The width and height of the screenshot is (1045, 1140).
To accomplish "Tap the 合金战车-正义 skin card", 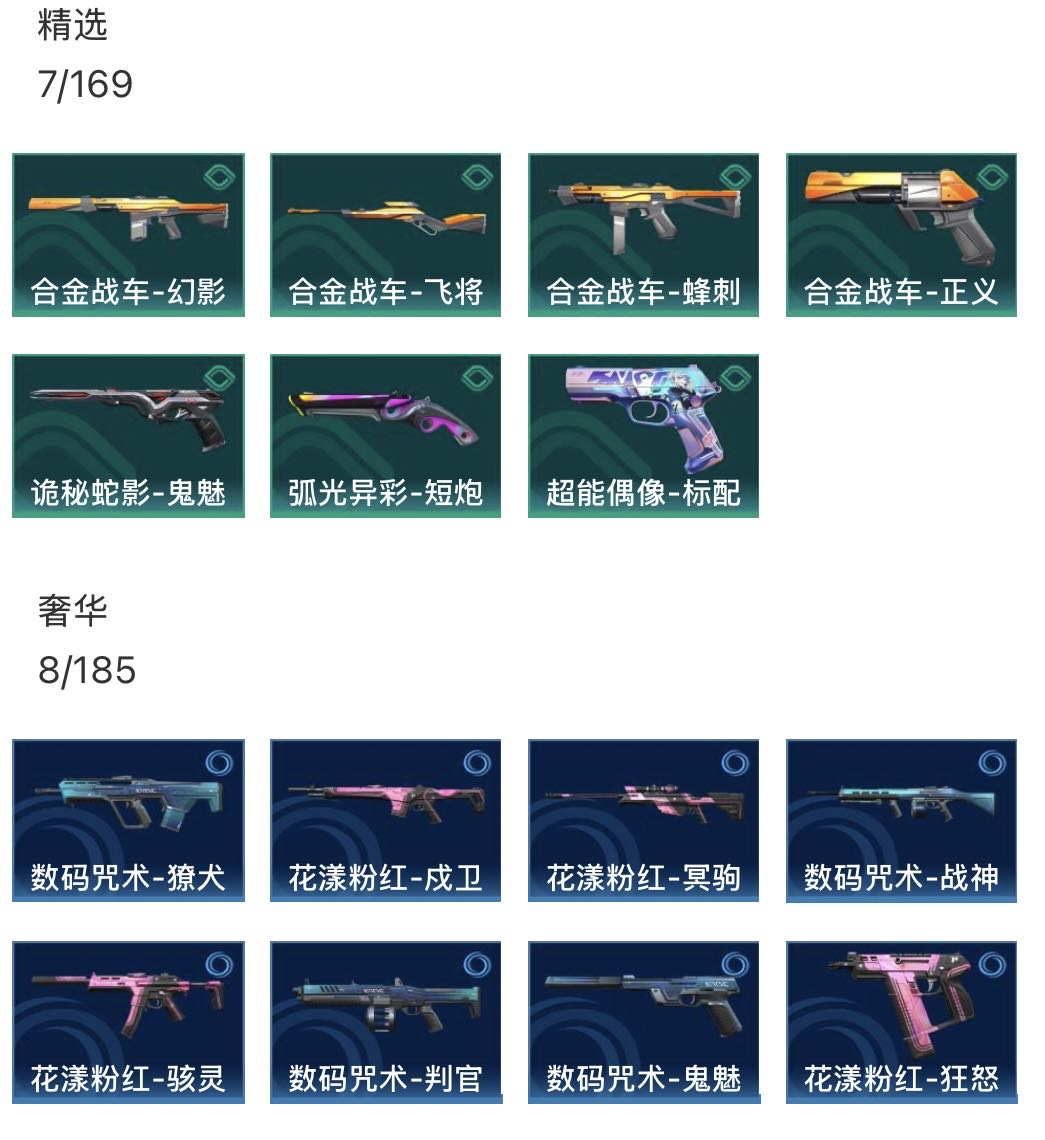I will [x=901, y=235].
